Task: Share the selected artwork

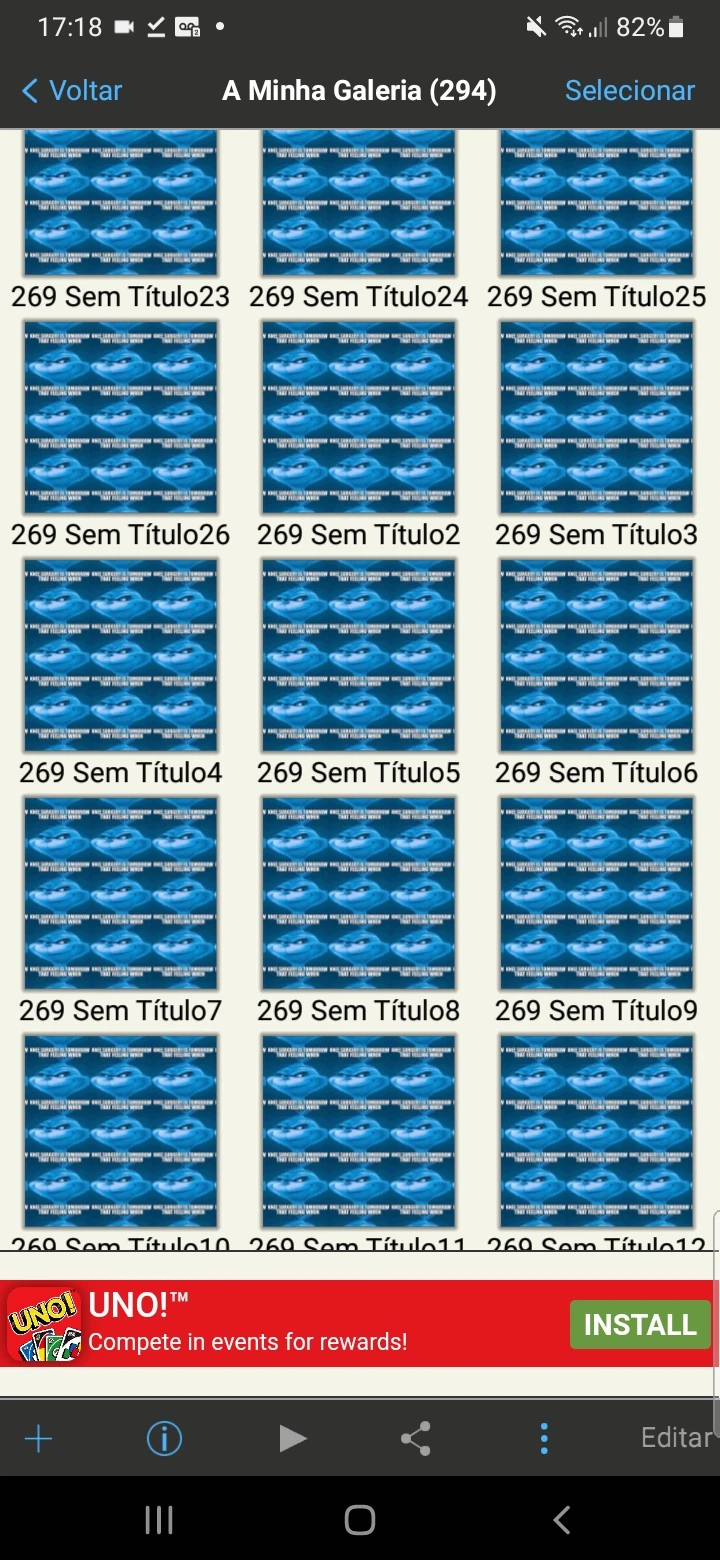Action: 416,1438
